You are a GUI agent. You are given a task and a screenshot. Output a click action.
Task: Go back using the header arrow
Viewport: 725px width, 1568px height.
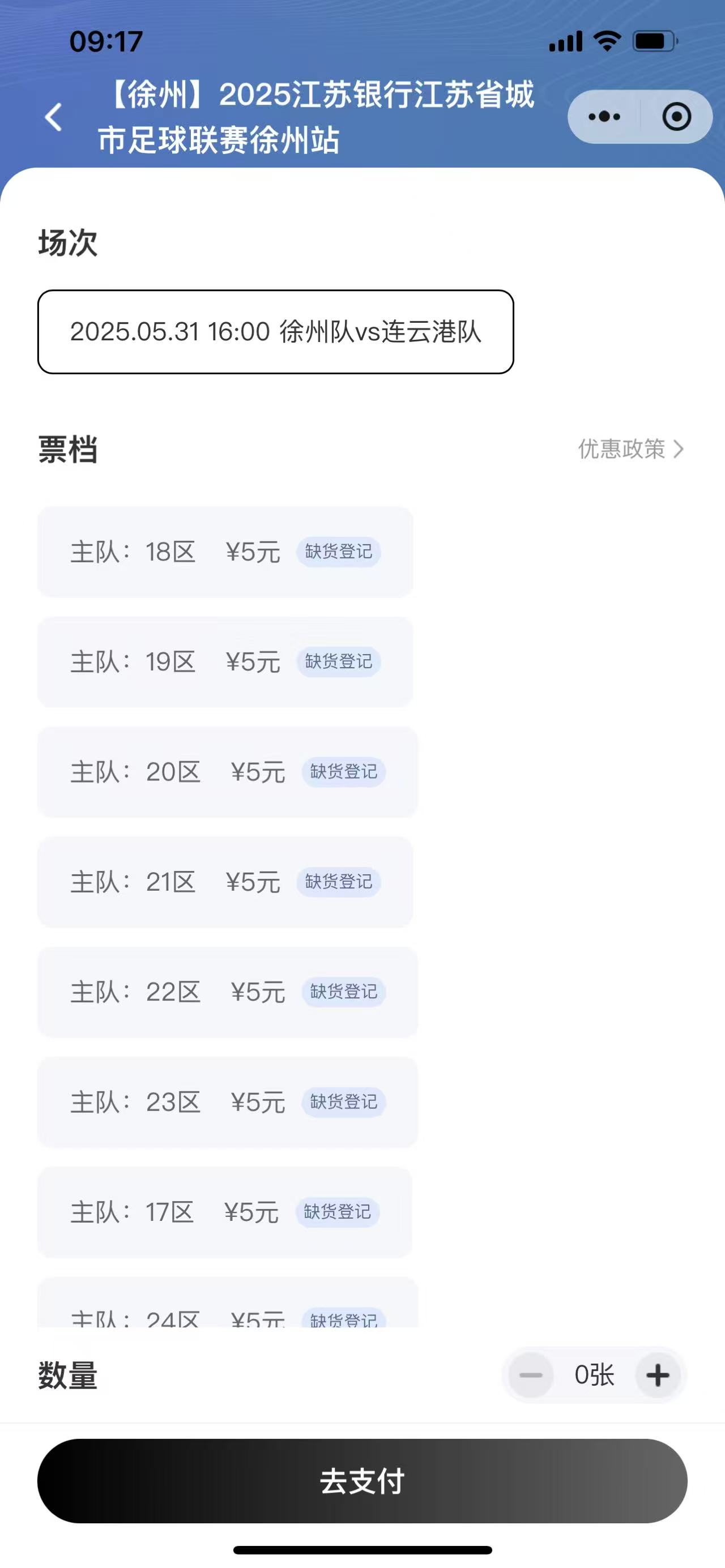(54, 117)
